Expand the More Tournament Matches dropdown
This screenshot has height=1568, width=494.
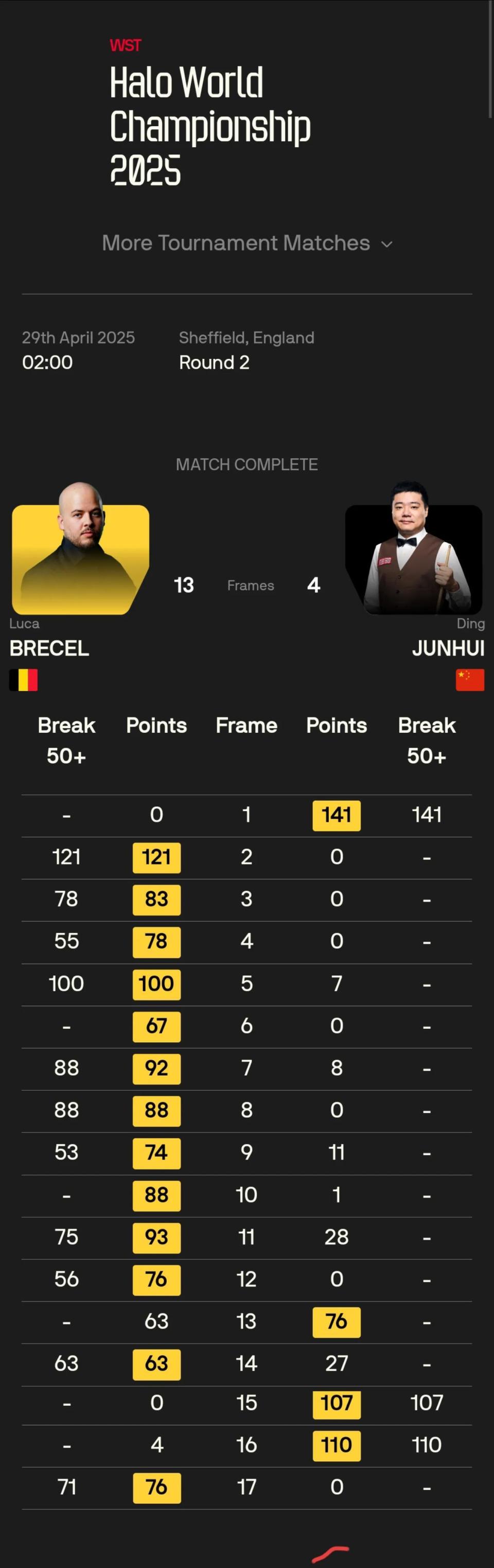tap(246, 244)
